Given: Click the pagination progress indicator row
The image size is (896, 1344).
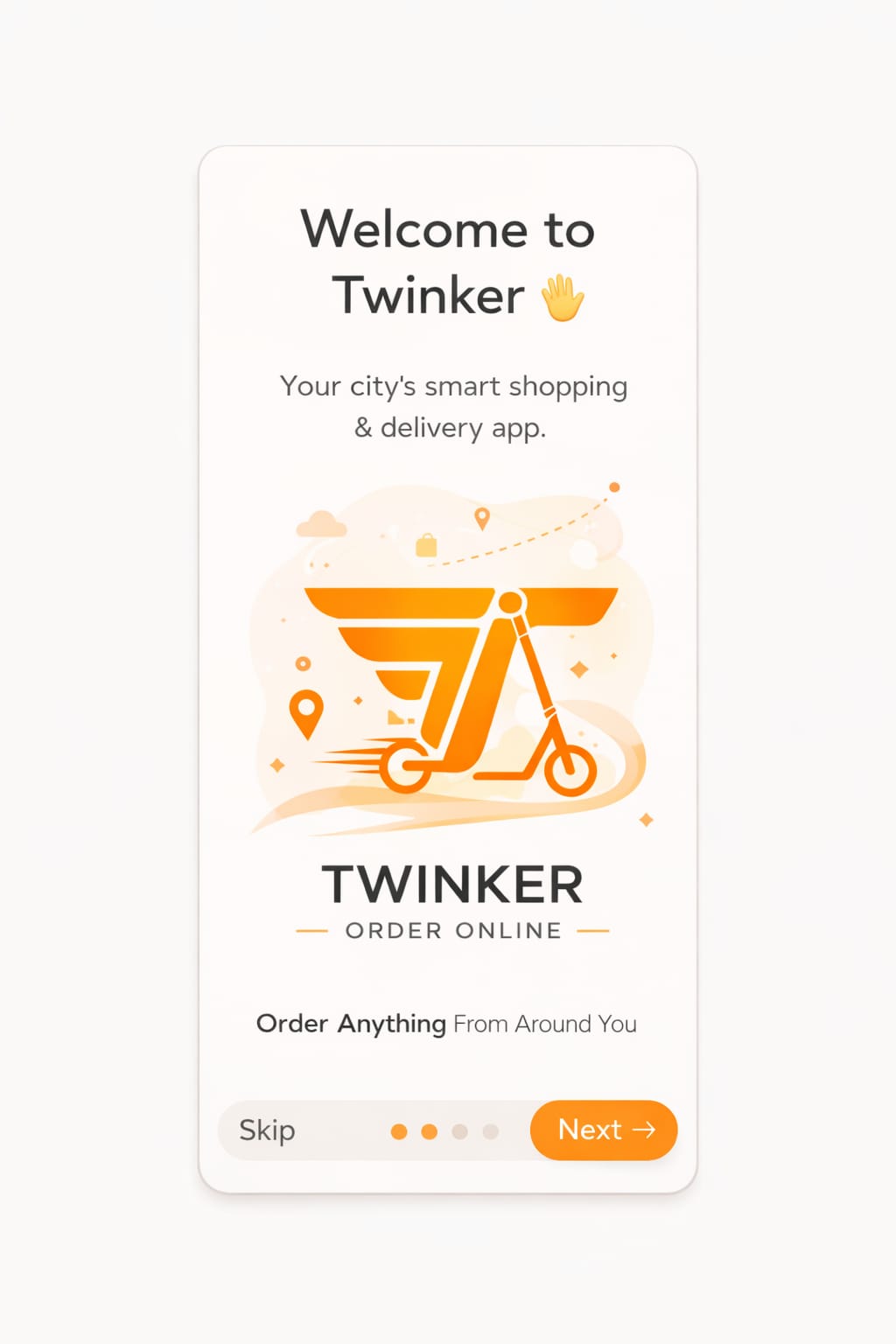Looking at the screenshot, I should point(444,1130).
